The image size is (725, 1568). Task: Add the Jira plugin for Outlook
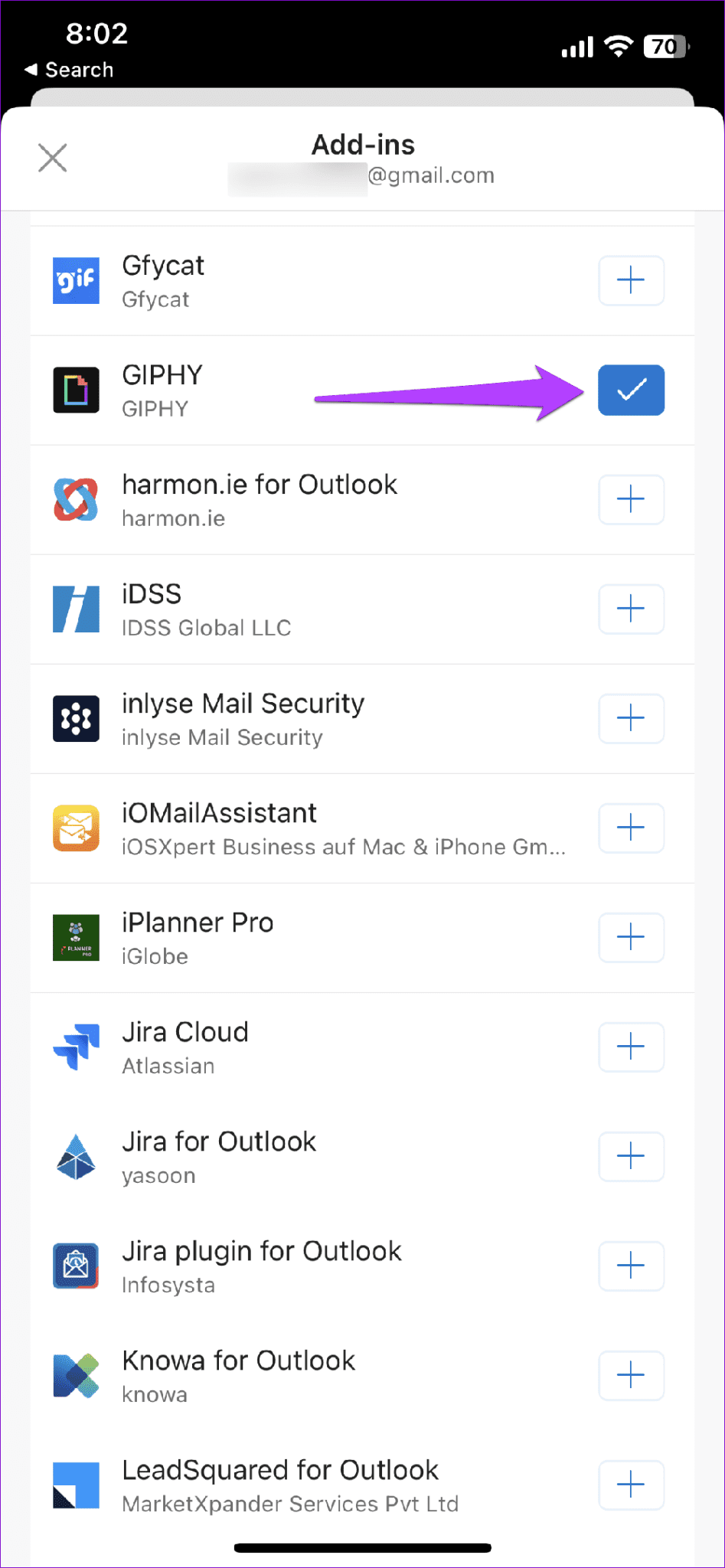coord(630,1266)
